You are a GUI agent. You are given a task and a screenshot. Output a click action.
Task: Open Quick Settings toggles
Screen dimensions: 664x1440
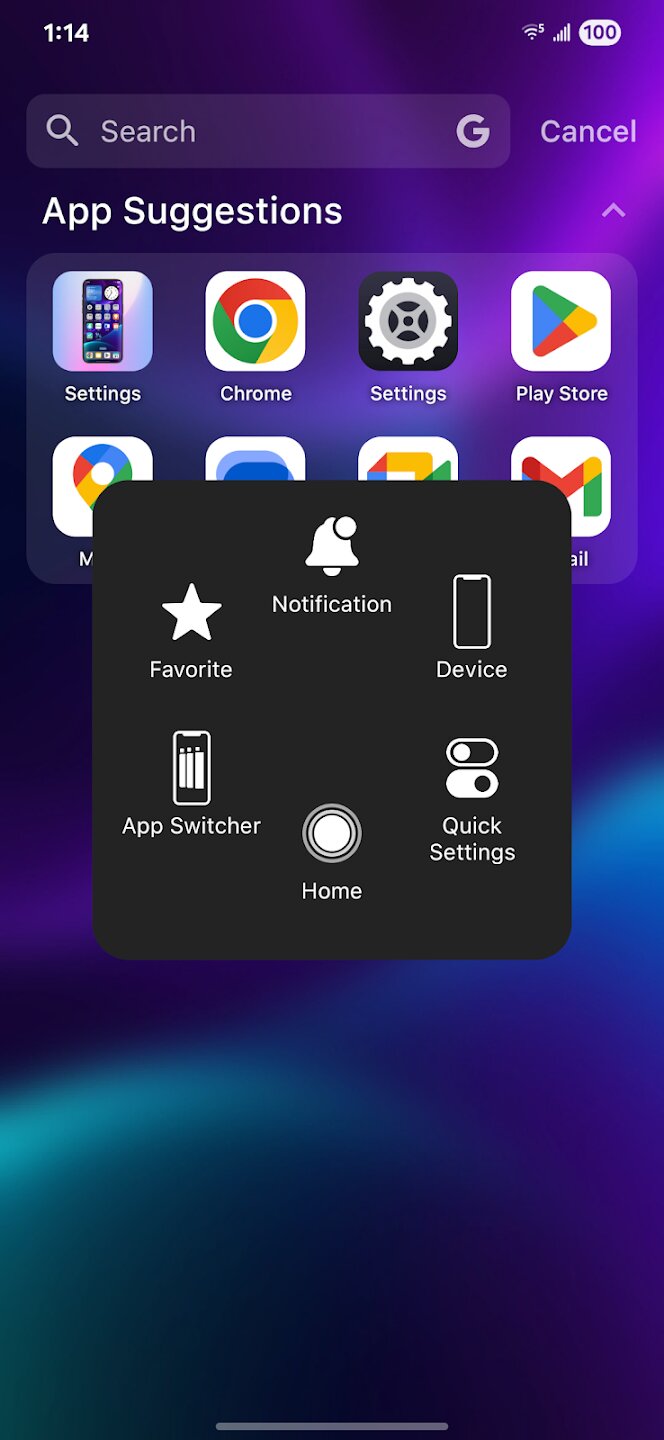click(x=472, y=798)
